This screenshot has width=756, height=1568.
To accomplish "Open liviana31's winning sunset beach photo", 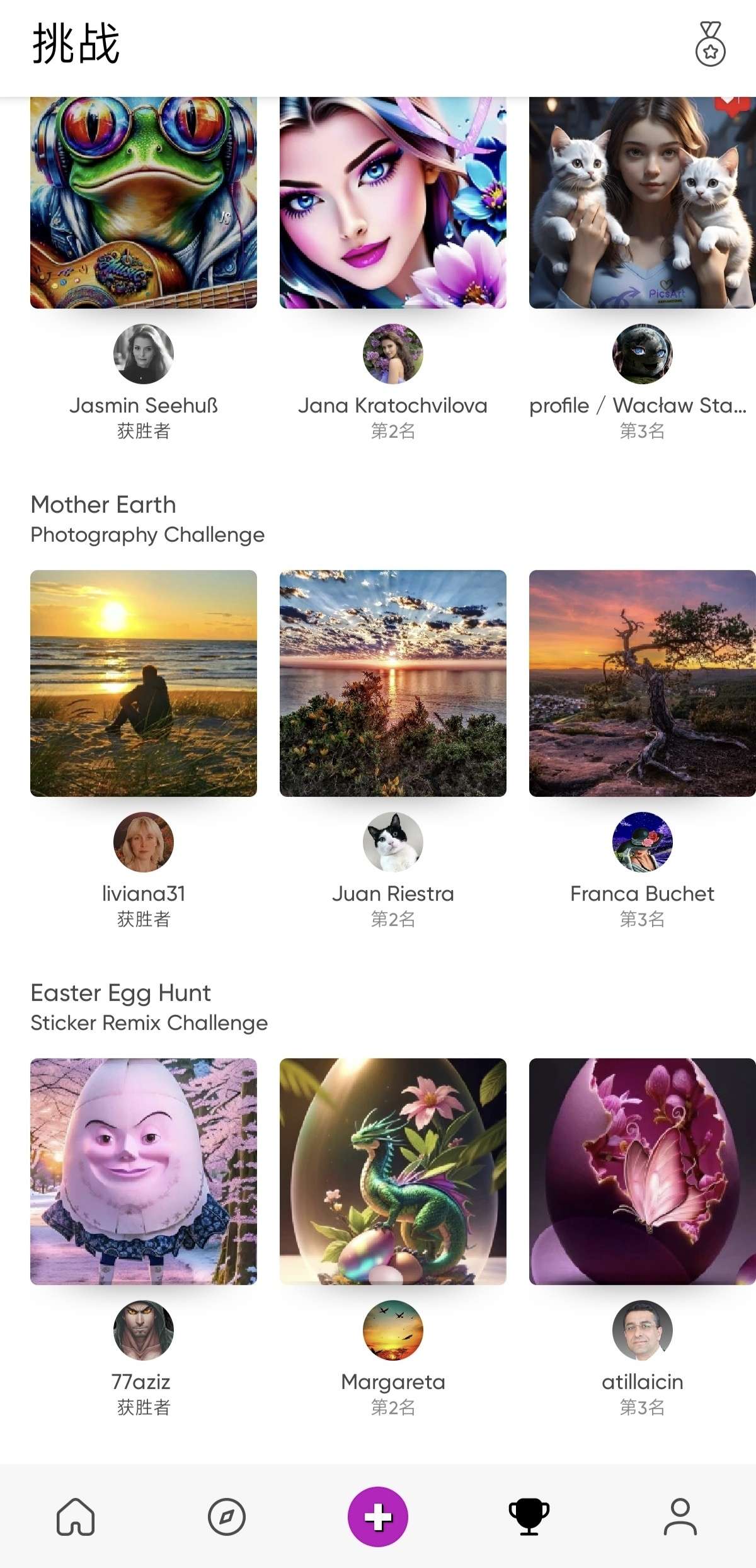I will tap(144, 683).
